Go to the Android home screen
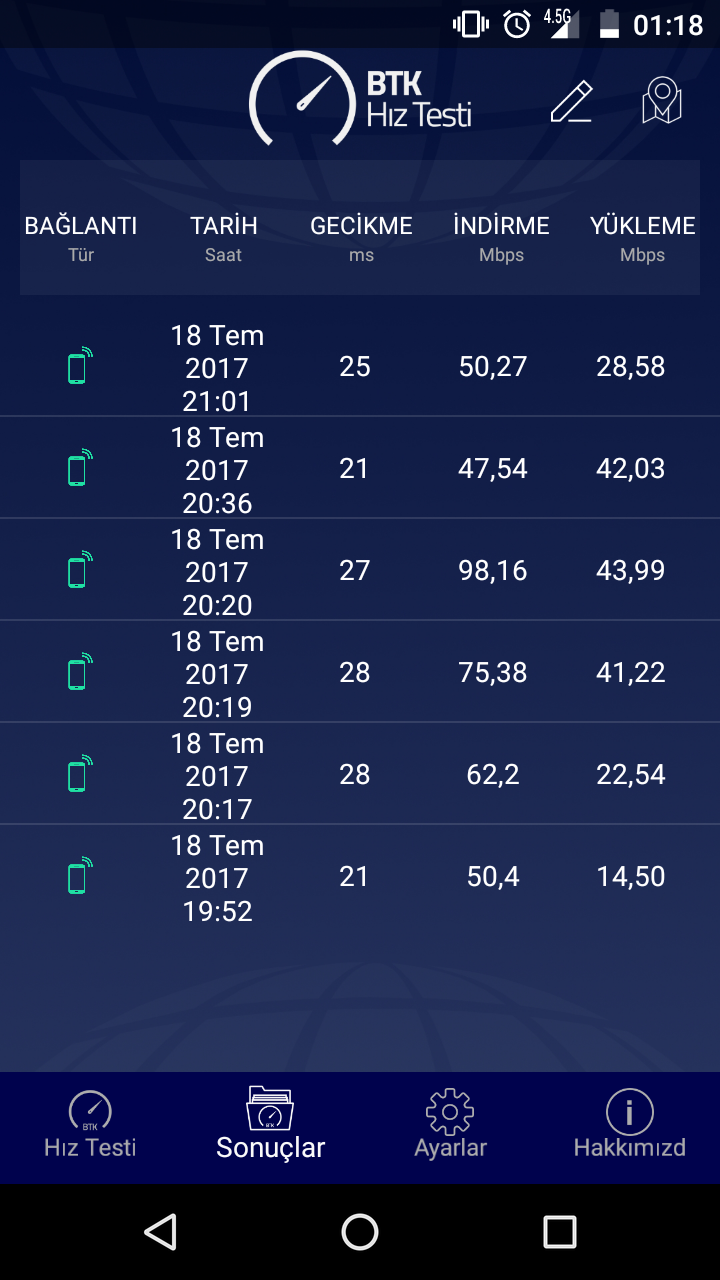The image size is (720, 1280). click(360, 1232)
